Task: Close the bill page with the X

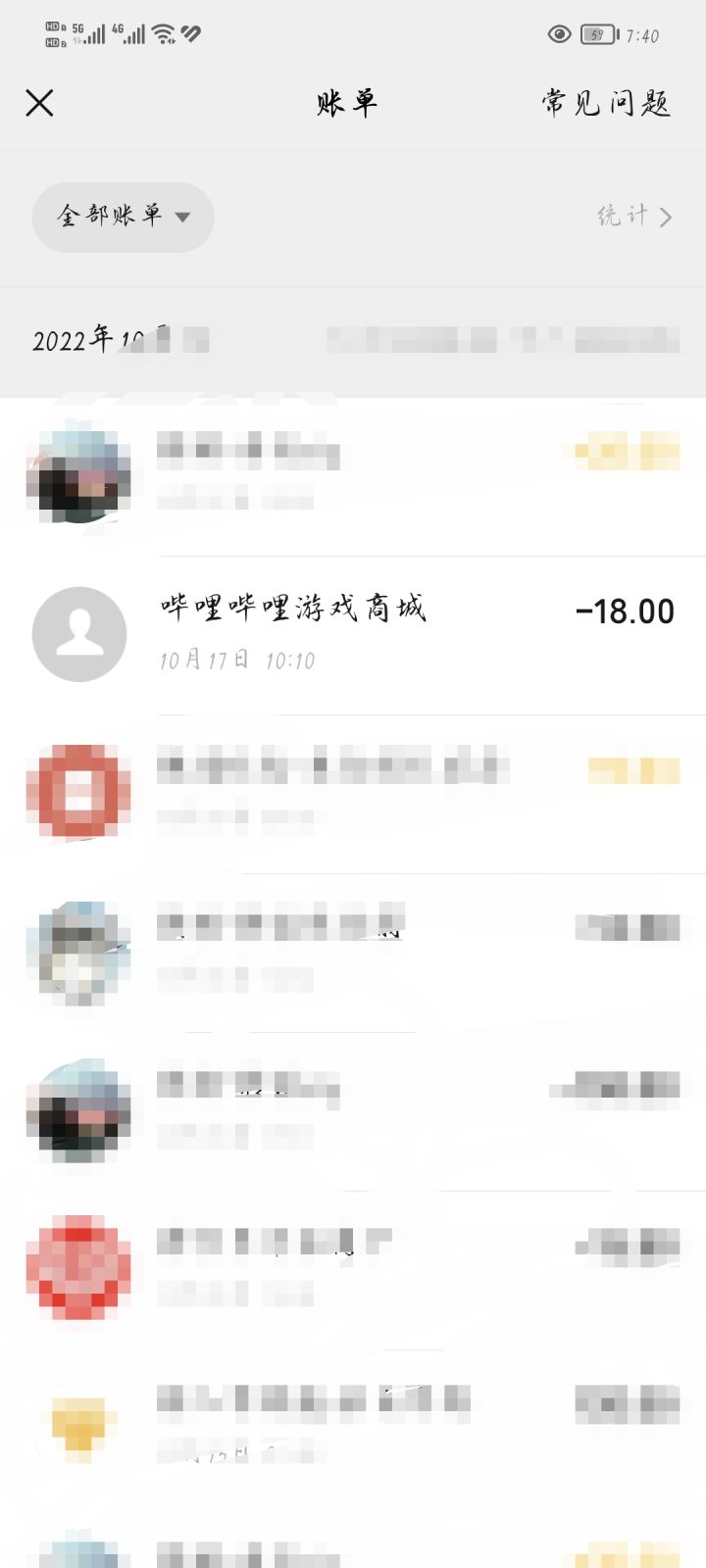Action: [39, 102]
